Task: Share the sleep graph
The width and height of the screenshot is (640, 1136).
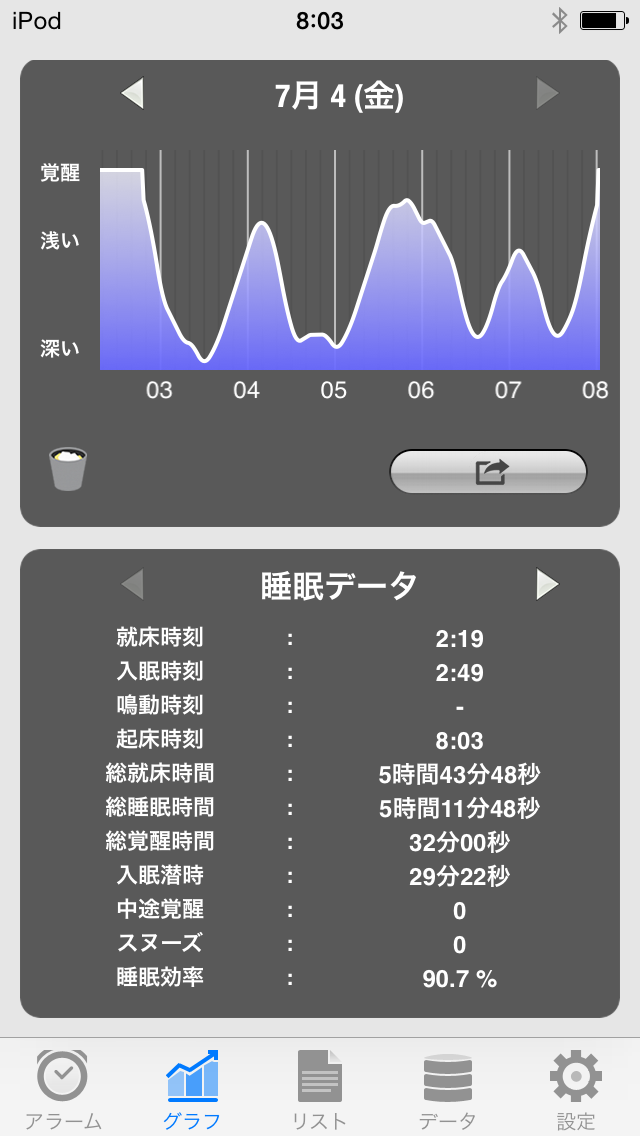Action: [x=488, y=472]
